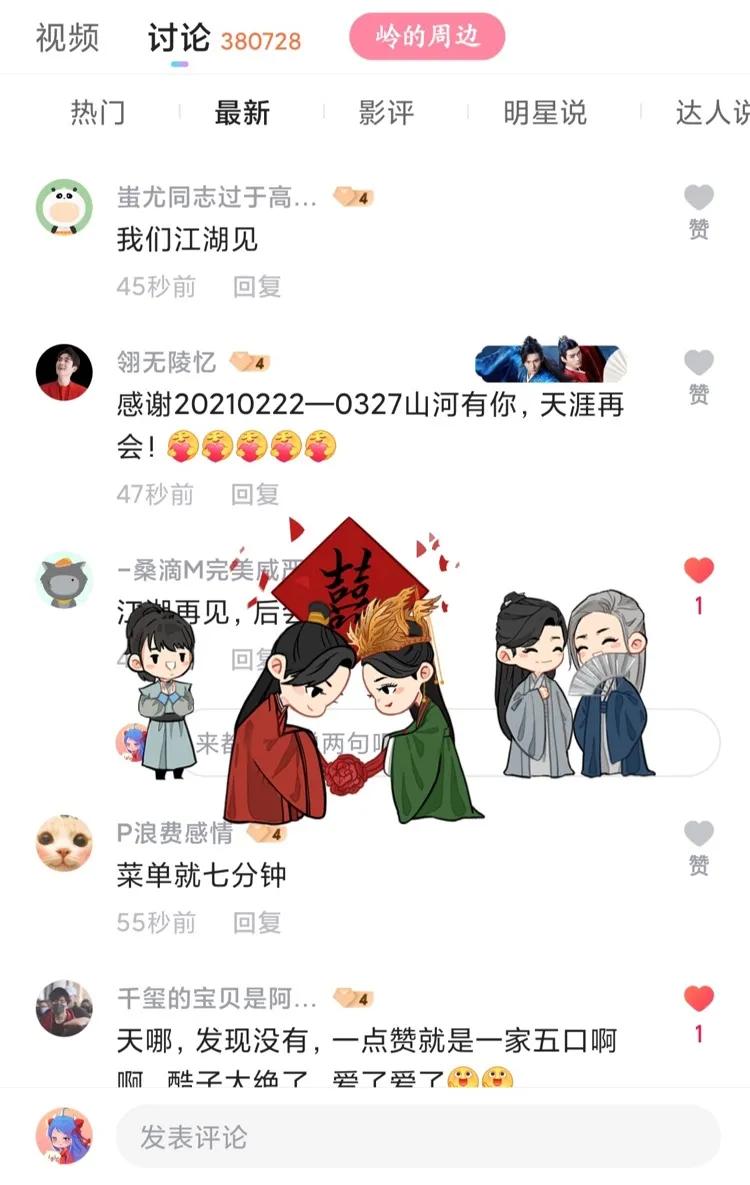This screenshot has height=1185, width=750.
Task: Open the 明星说 tab
Action: click(x=544, y=112)
